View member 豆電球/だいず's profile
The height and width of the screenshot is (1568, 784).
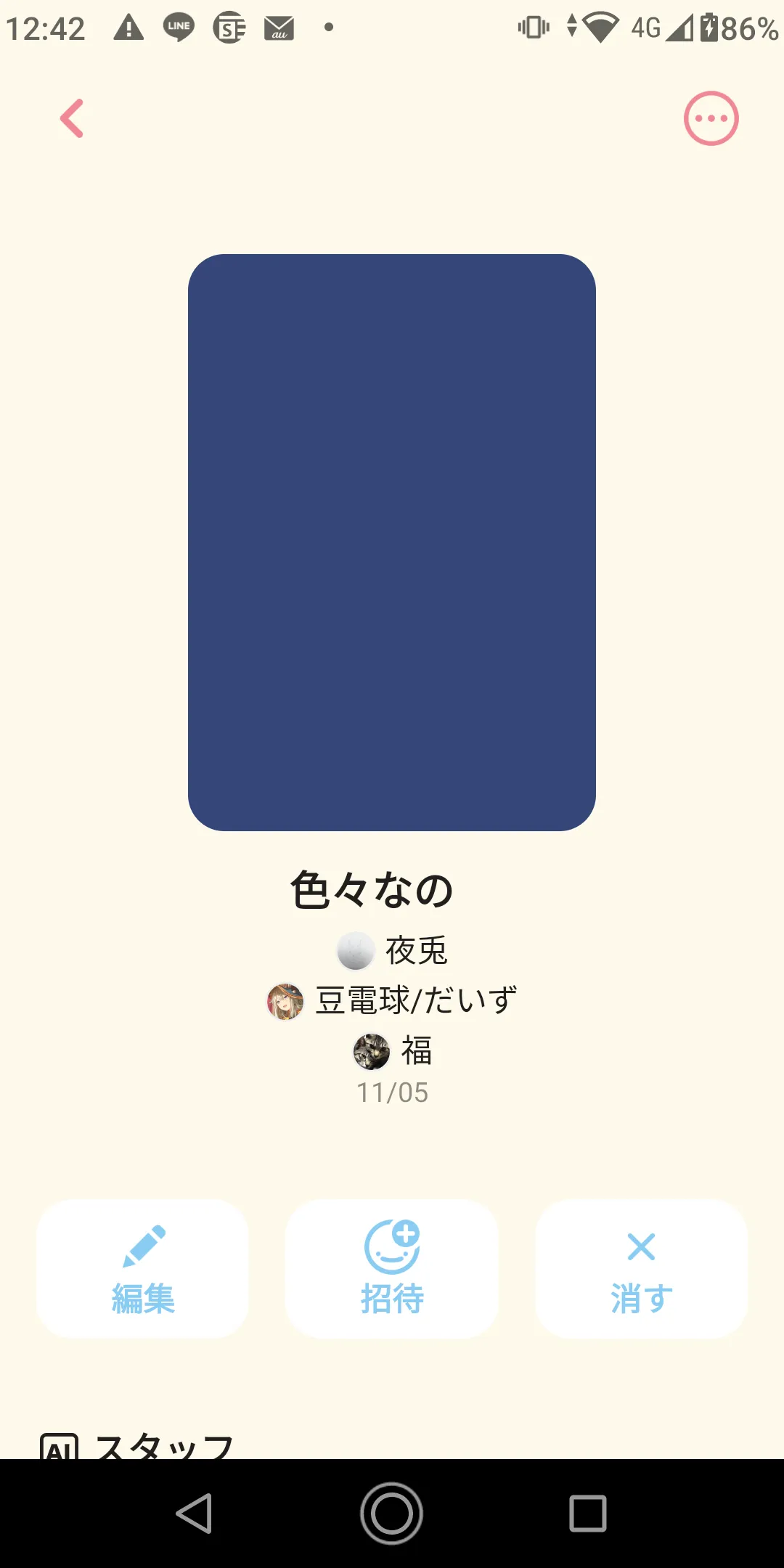[393, 1001]
